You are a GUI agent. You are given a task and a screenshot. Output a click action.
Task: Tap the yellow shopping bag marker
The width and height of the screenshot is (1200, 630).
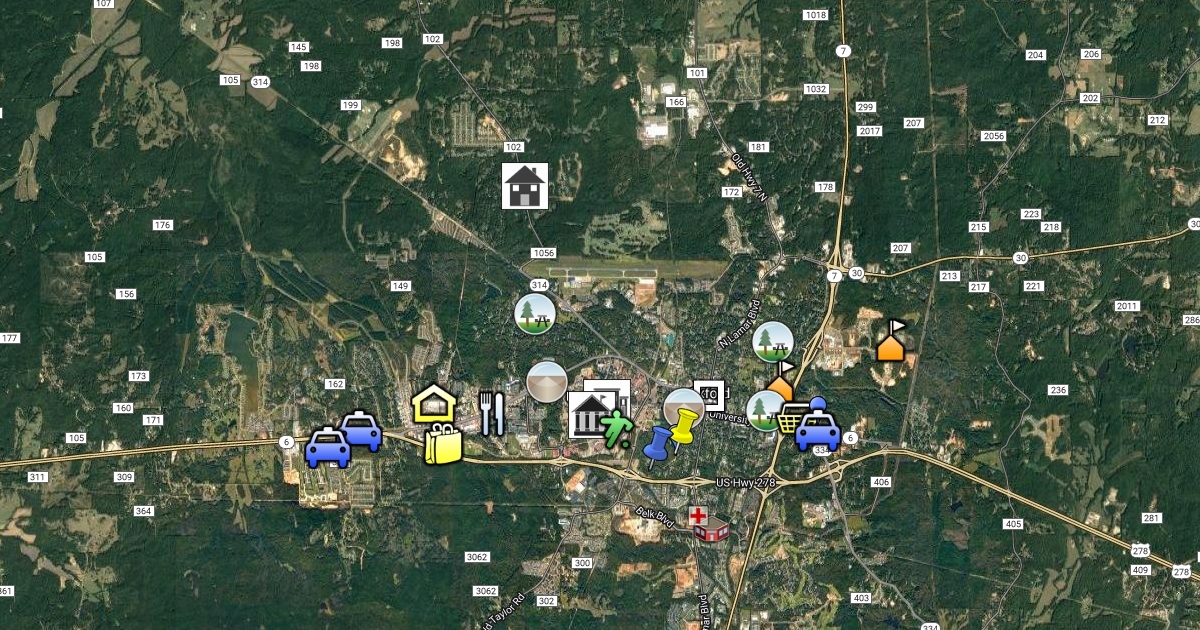click(443, 444)
